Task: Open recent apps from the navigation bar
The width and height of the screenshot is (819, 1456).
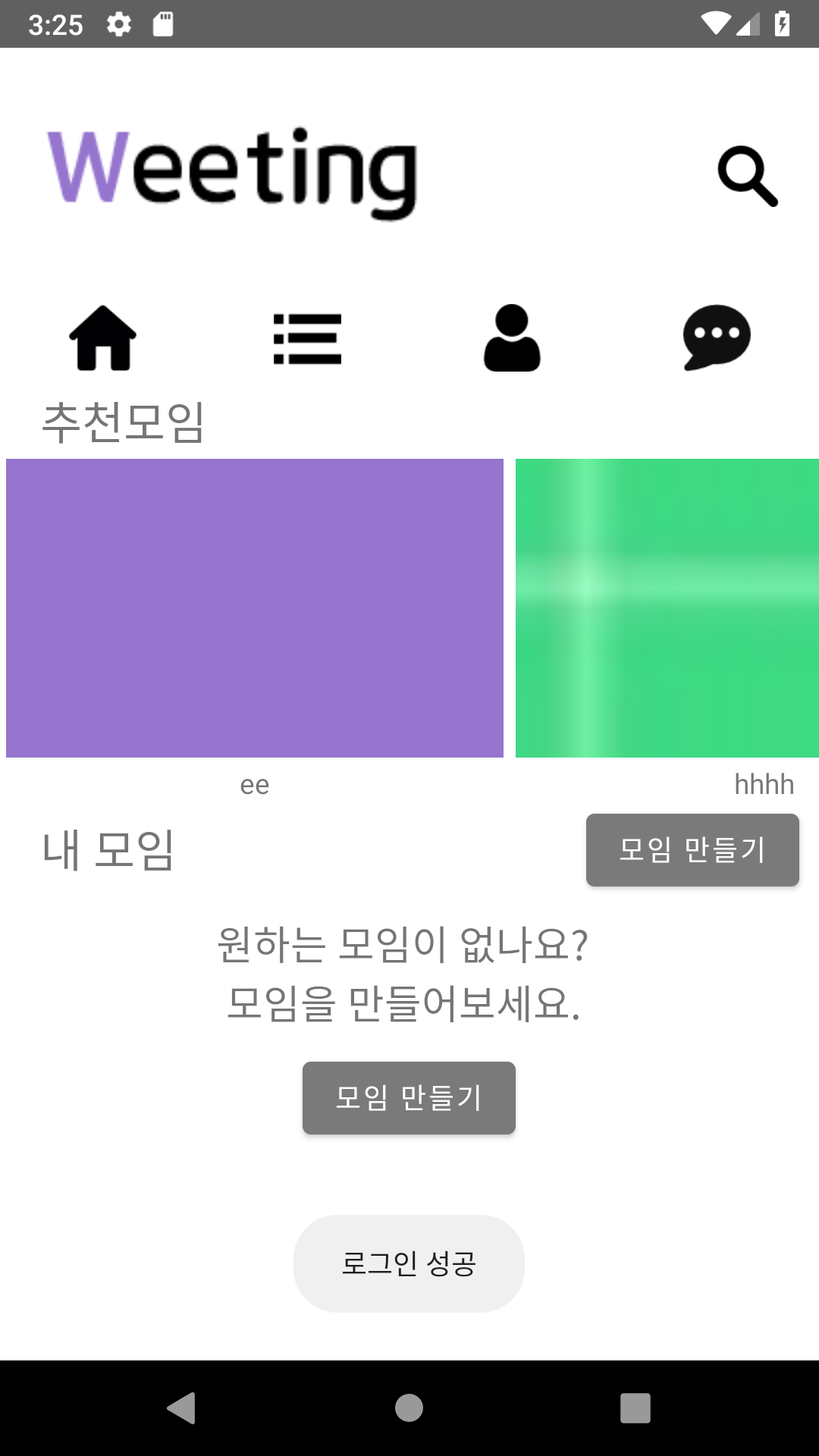Action: click(x=635, y=1408)
